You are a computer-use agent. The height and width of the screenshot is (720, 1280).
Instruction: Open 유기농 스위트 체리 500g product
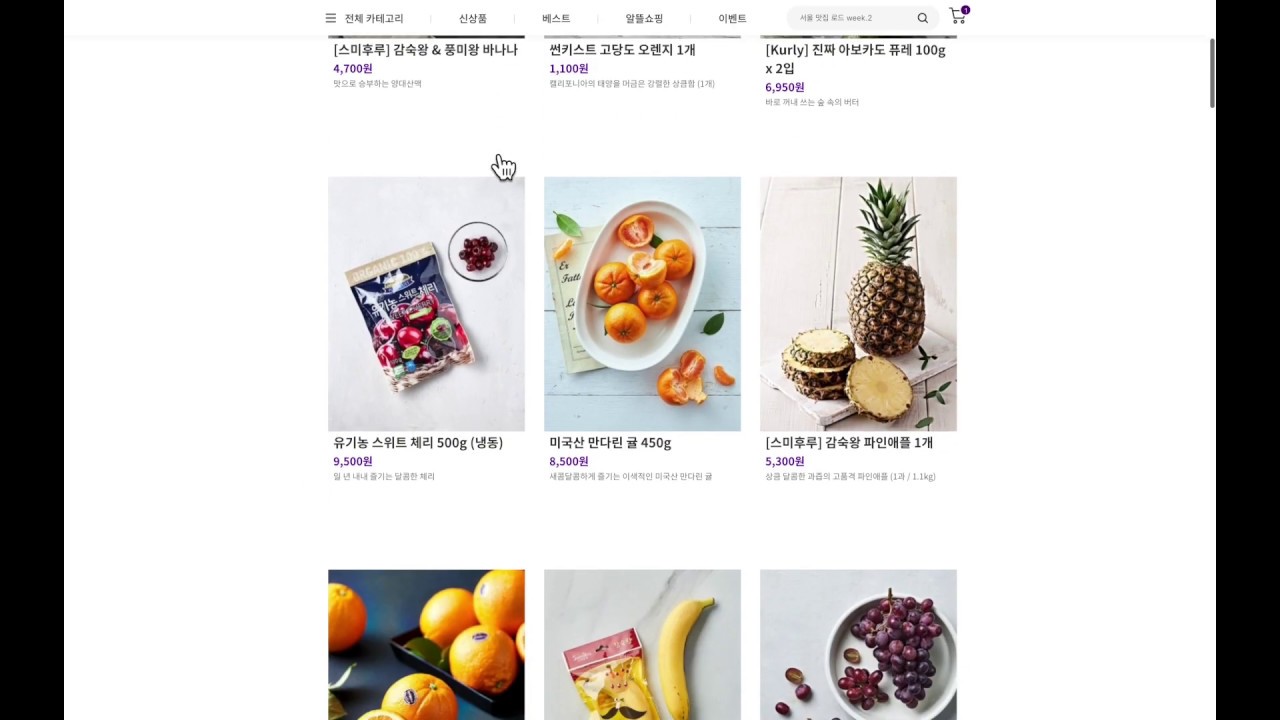coord(426,304)
